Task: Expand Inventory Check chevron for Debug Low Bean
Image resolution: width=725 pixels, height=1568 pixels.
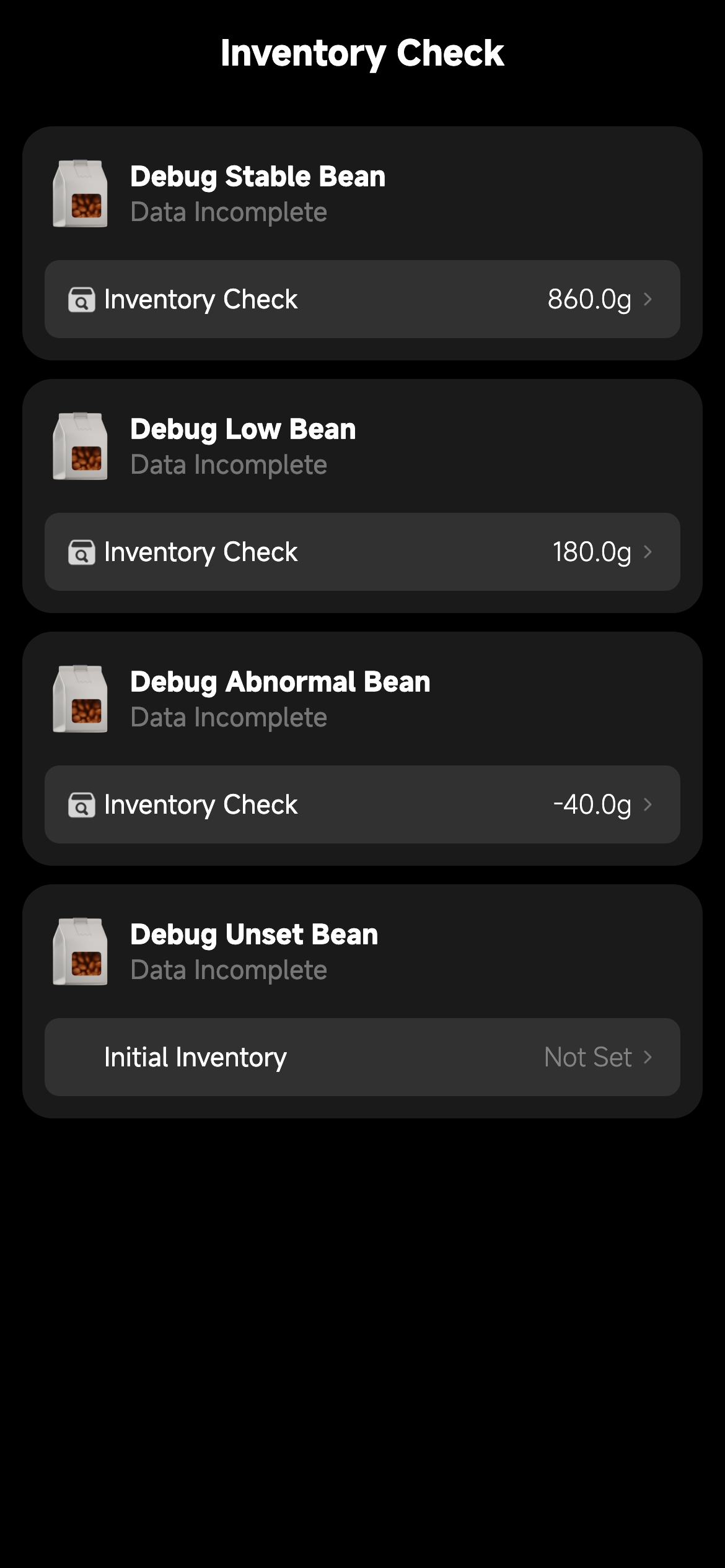Action: coord(649,552)
